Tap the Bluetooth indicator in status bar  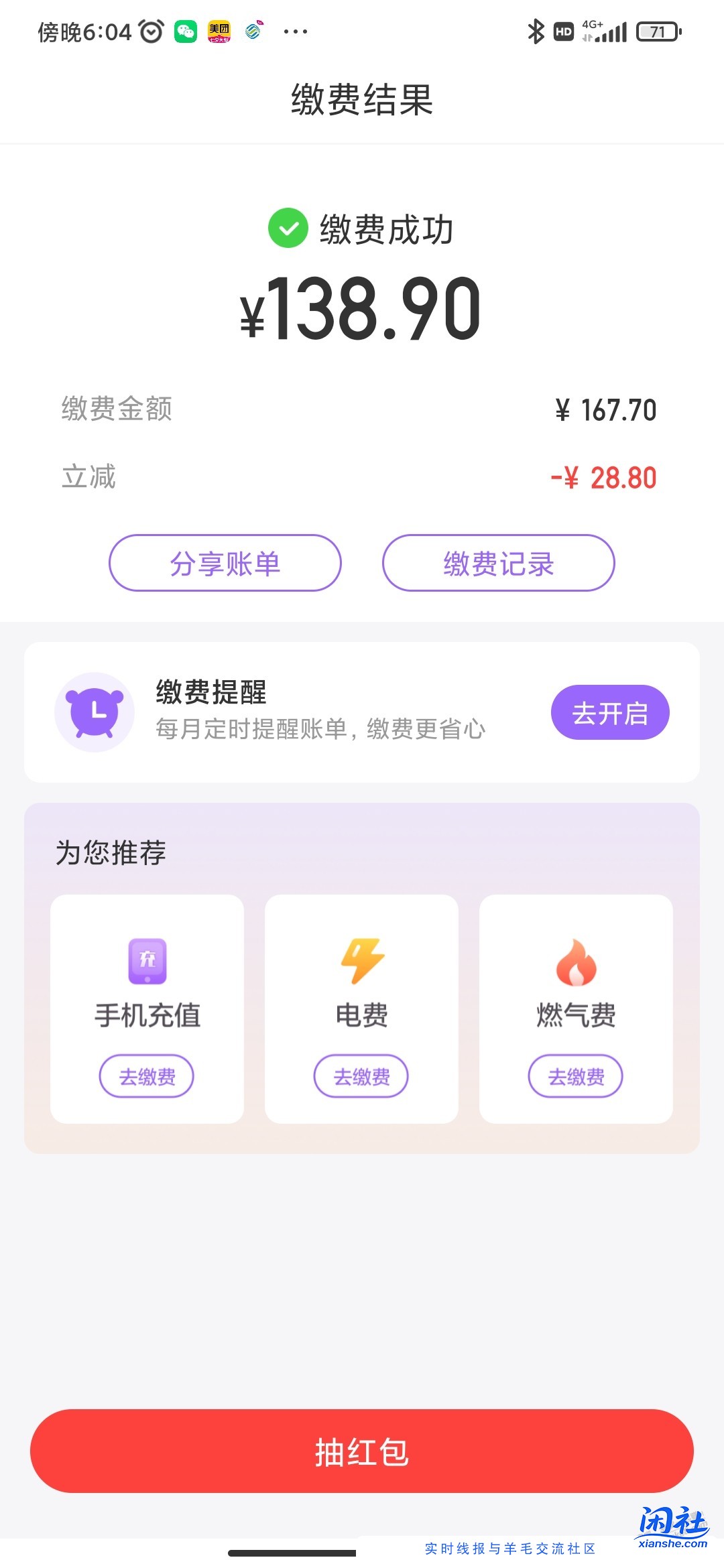[x=536, y=30]
